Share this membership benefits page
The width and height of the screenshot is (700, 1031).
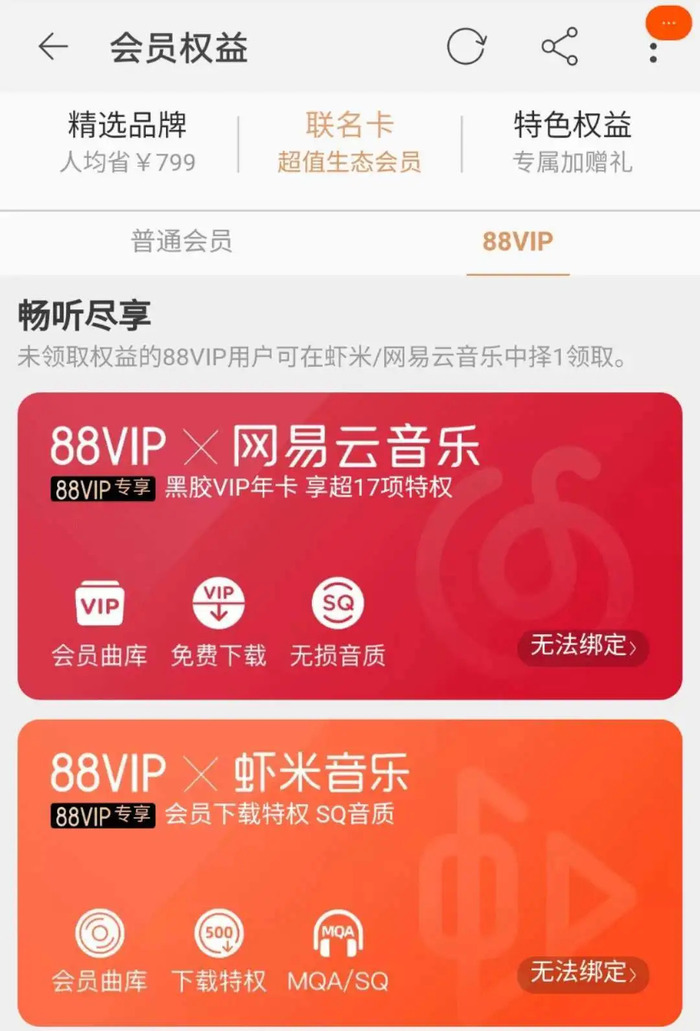point(559,47)
